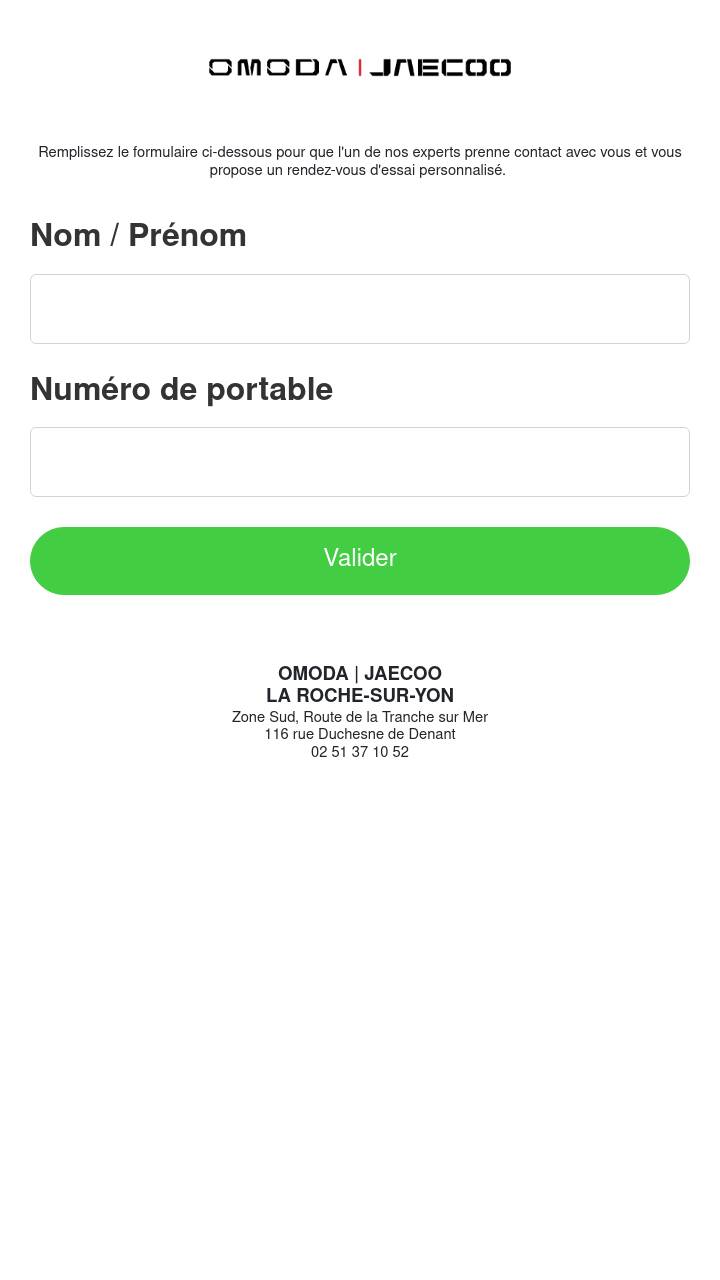Viewport: 720px width, 1280px height.
Task: Submit the form with Valider
Action: point(360,561)
